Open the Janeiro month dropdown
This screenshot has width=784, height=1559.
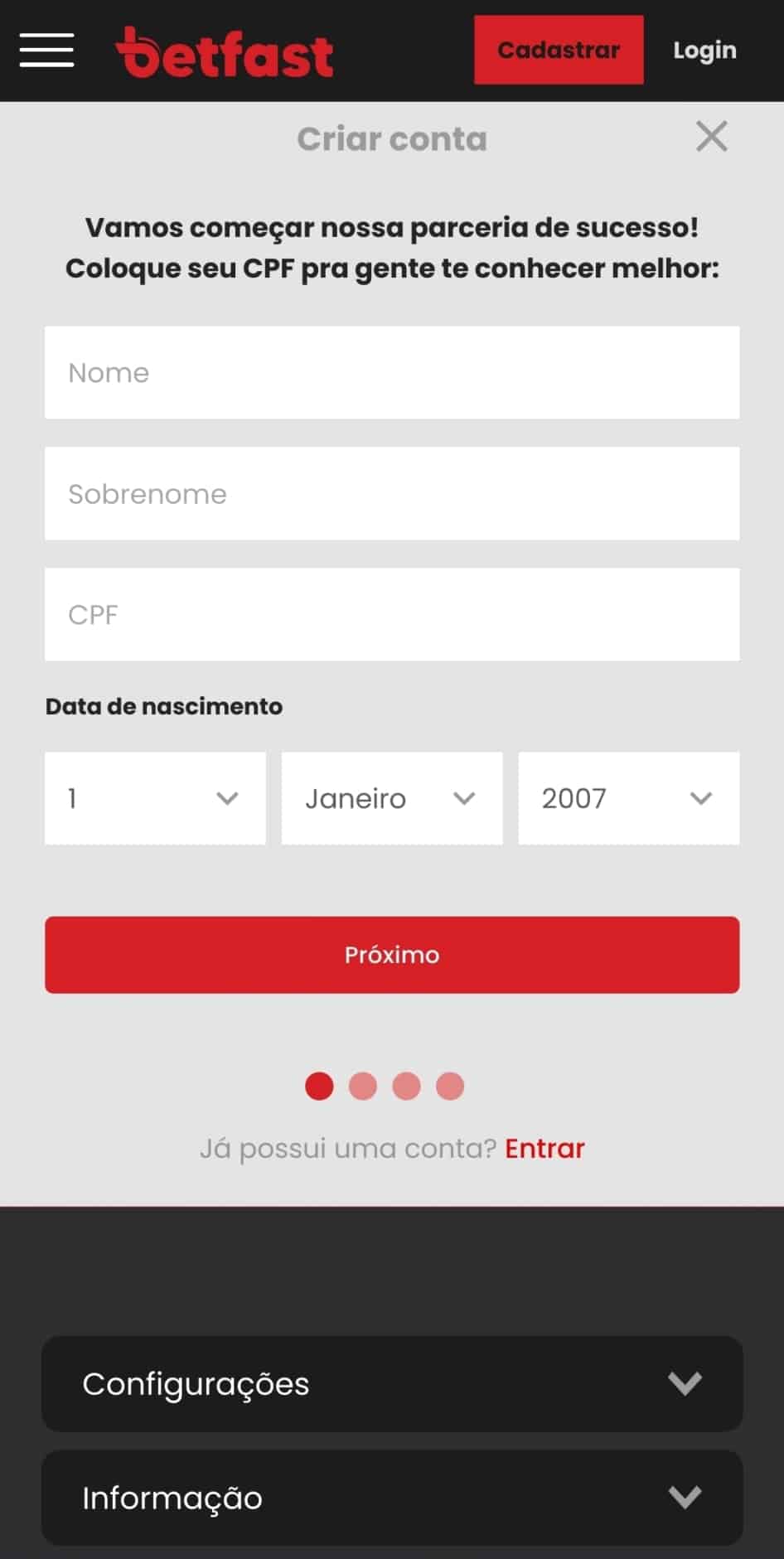point(391,798)
